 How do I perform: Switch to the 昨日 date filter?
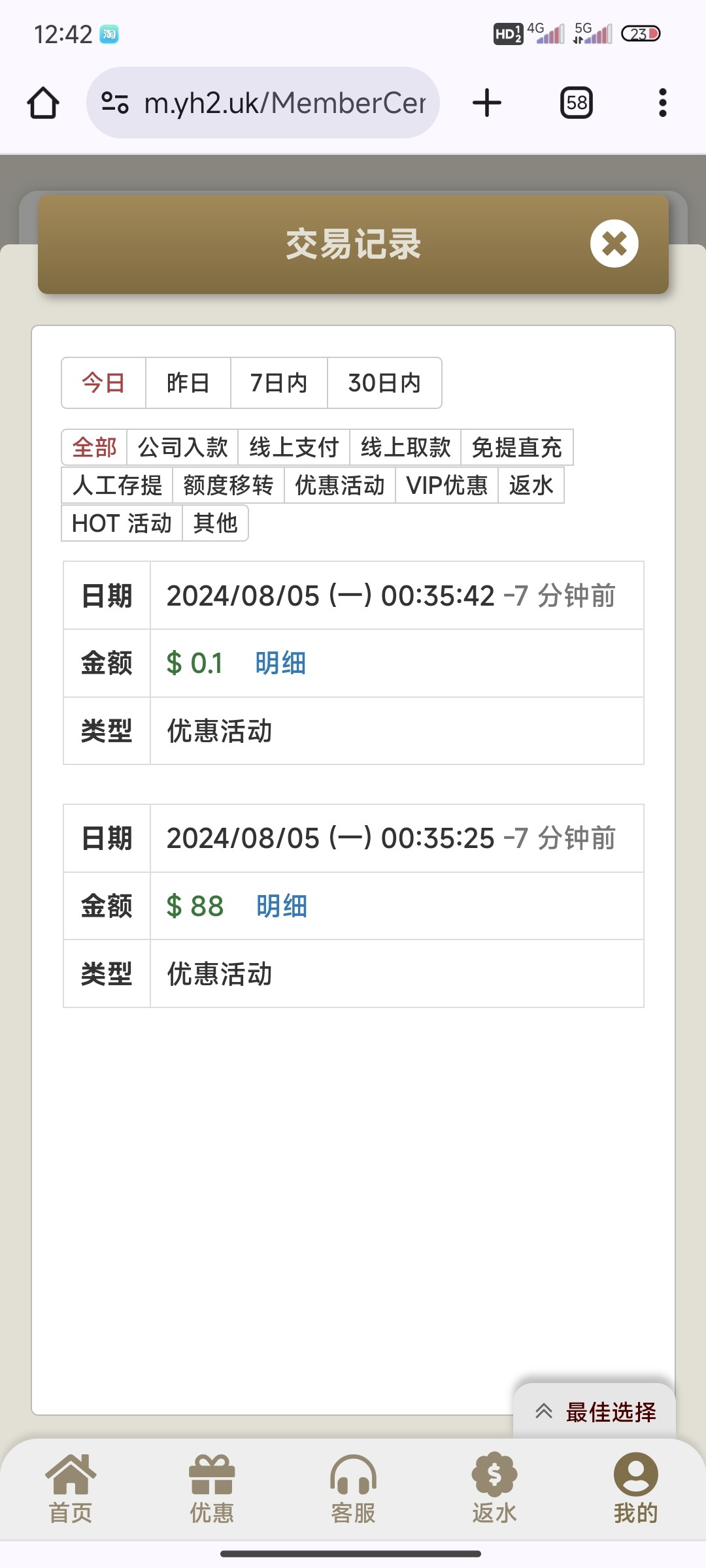point(188,383)
